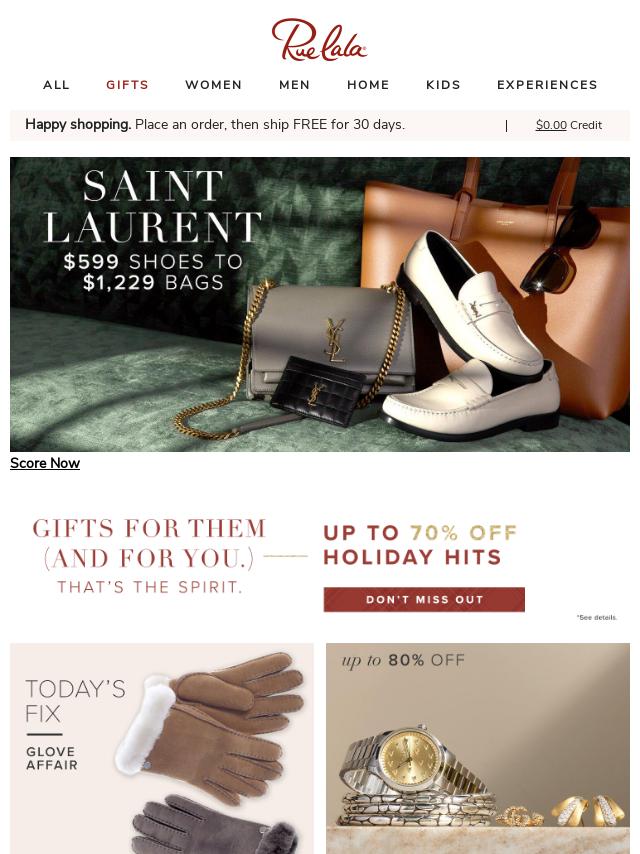640x854 pixels.
Task: Tap the Score Now link
Action: (45, 463)
